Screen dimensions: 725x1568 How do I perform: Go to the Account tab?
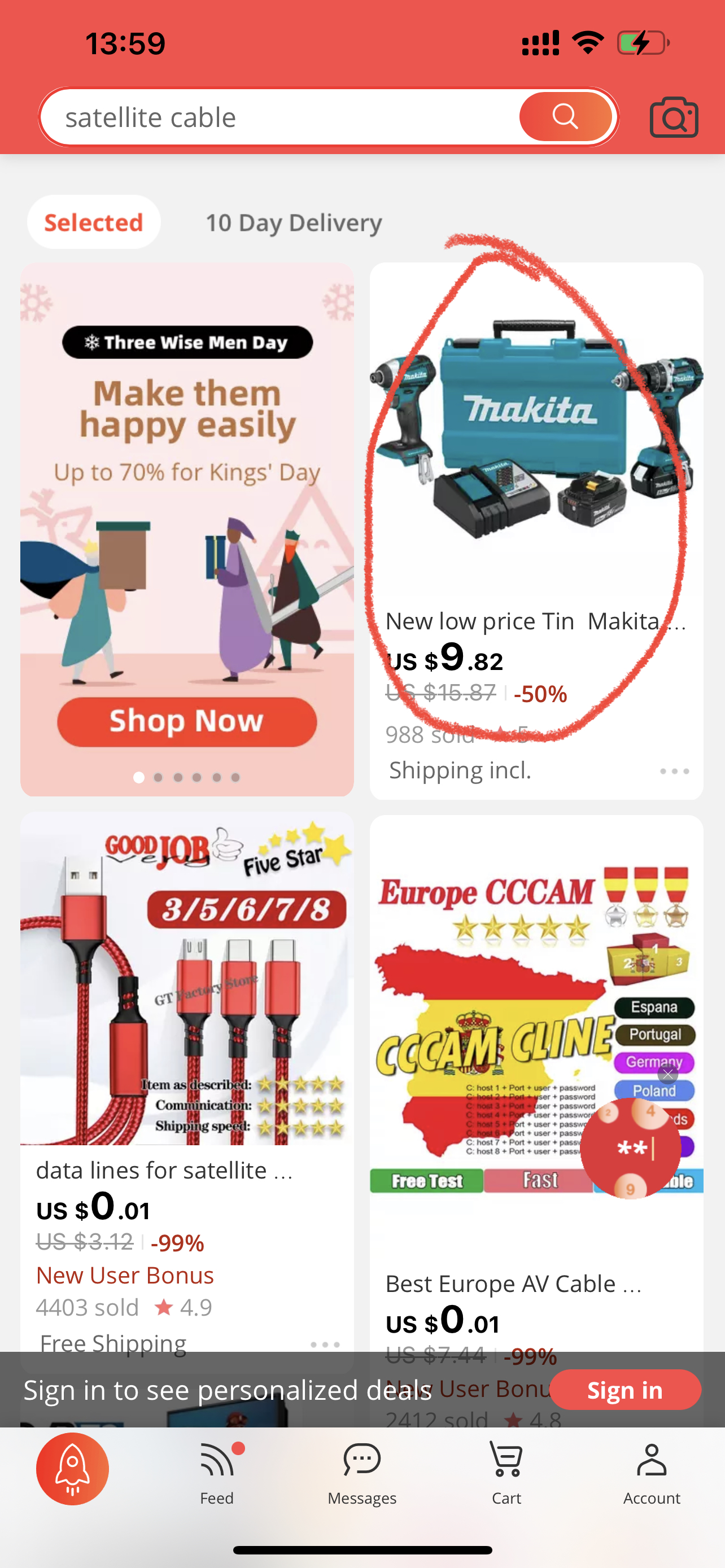coord(652,1473)
